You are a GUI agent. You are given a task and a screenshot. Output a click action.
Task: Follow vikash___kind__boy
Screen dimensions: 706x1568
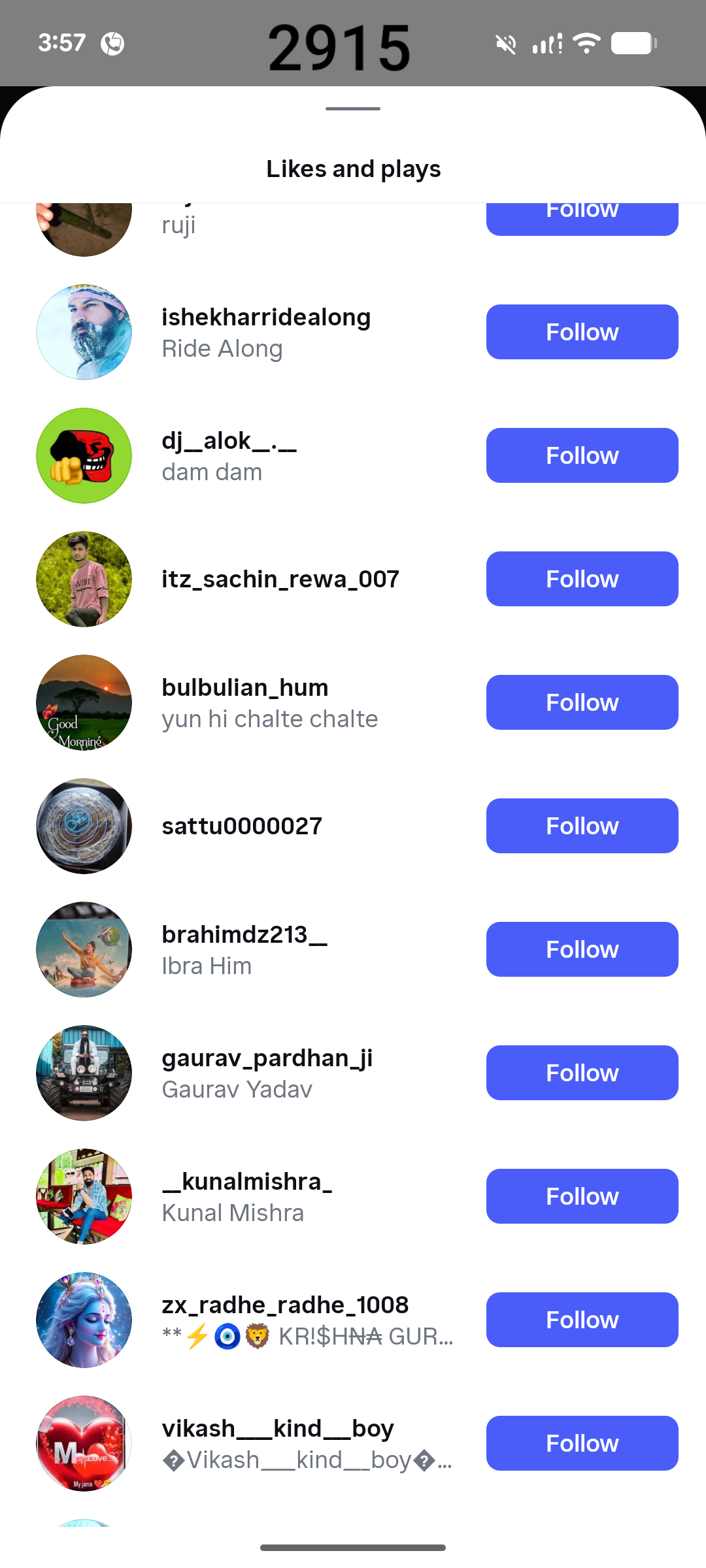[582, 1443]
